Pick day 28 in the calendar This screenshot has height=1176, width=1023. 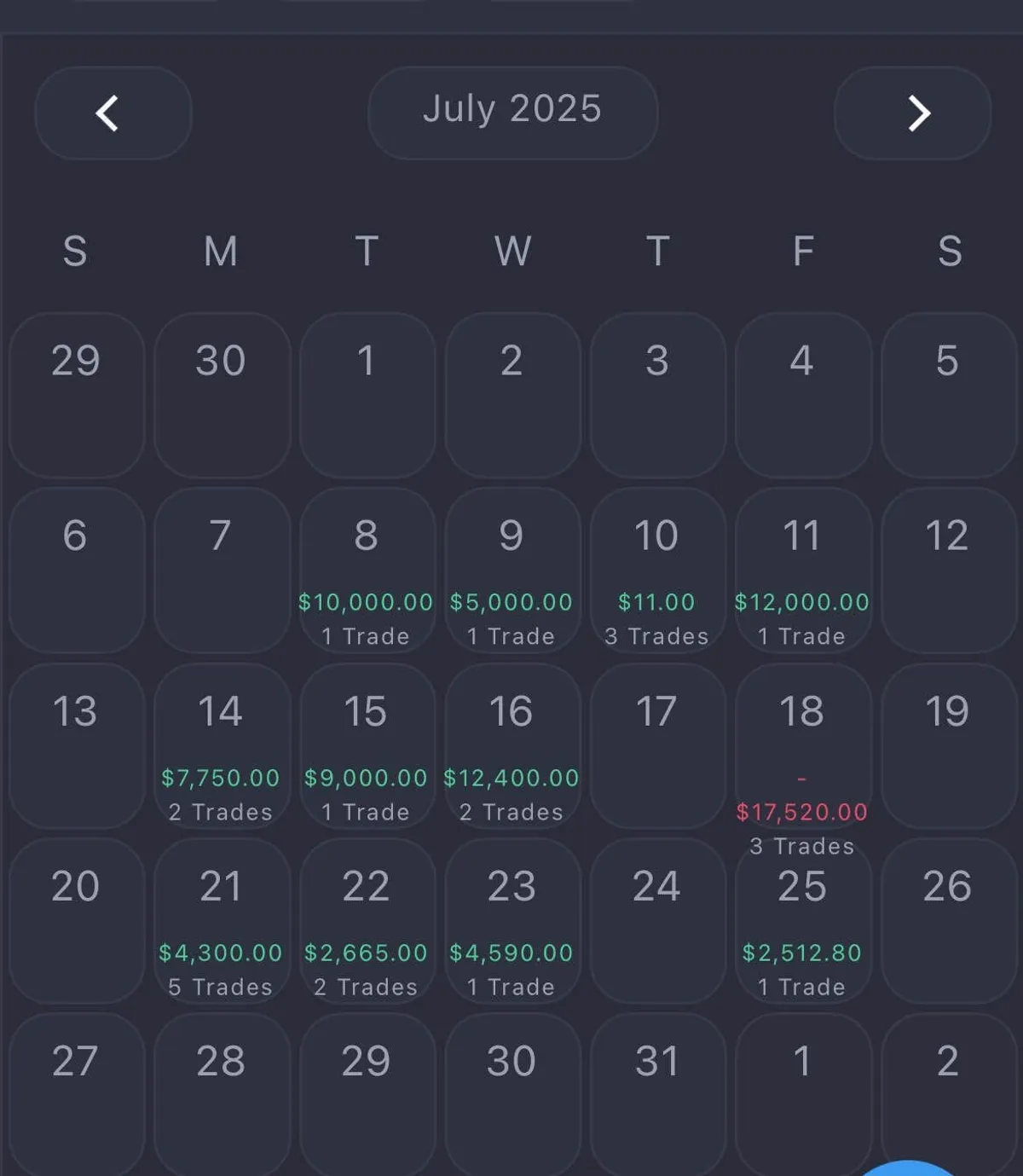pyautogui.click(x=221, y=1092)
